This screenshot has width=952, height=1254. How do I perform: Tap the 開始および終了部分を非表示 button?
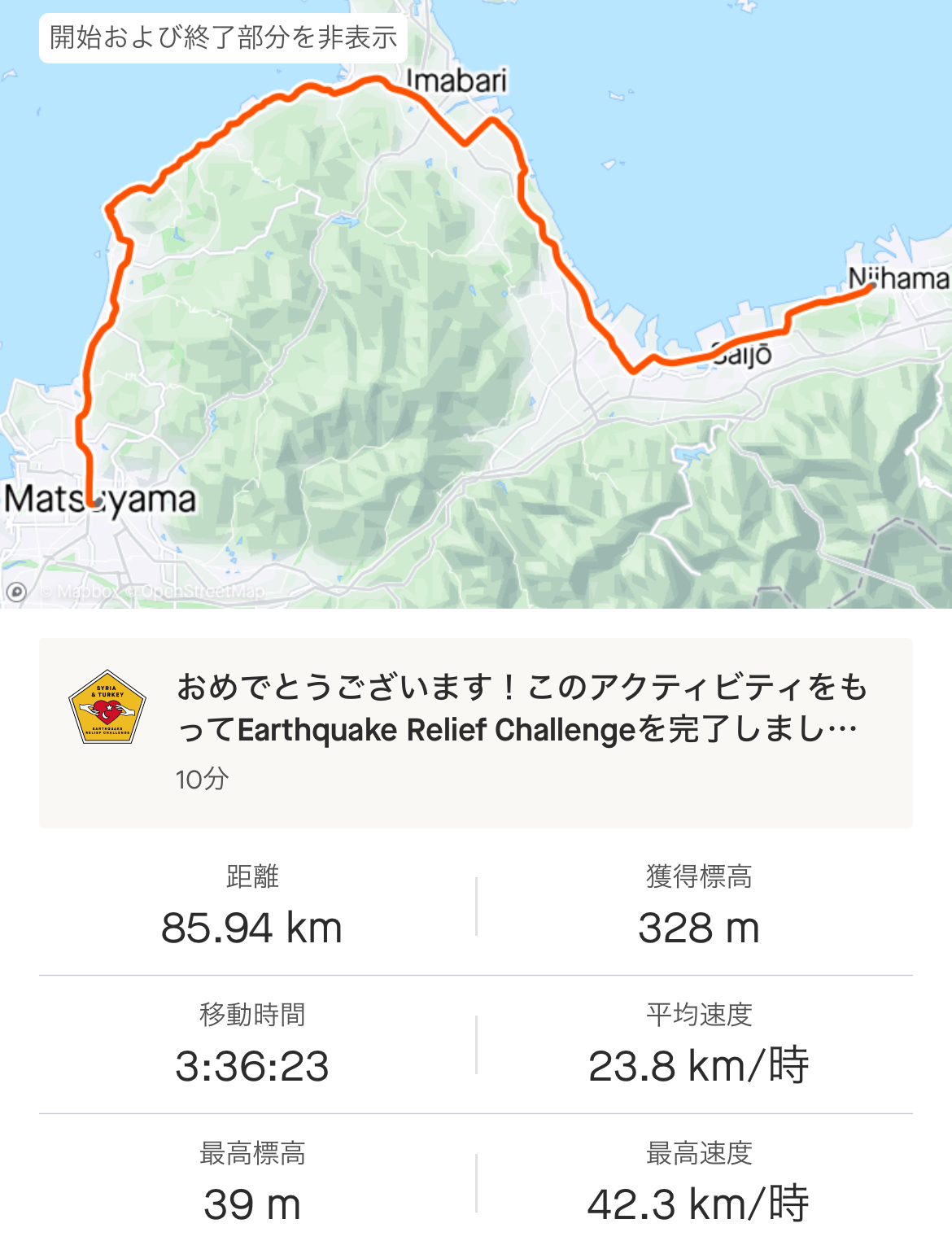[223, 37]
